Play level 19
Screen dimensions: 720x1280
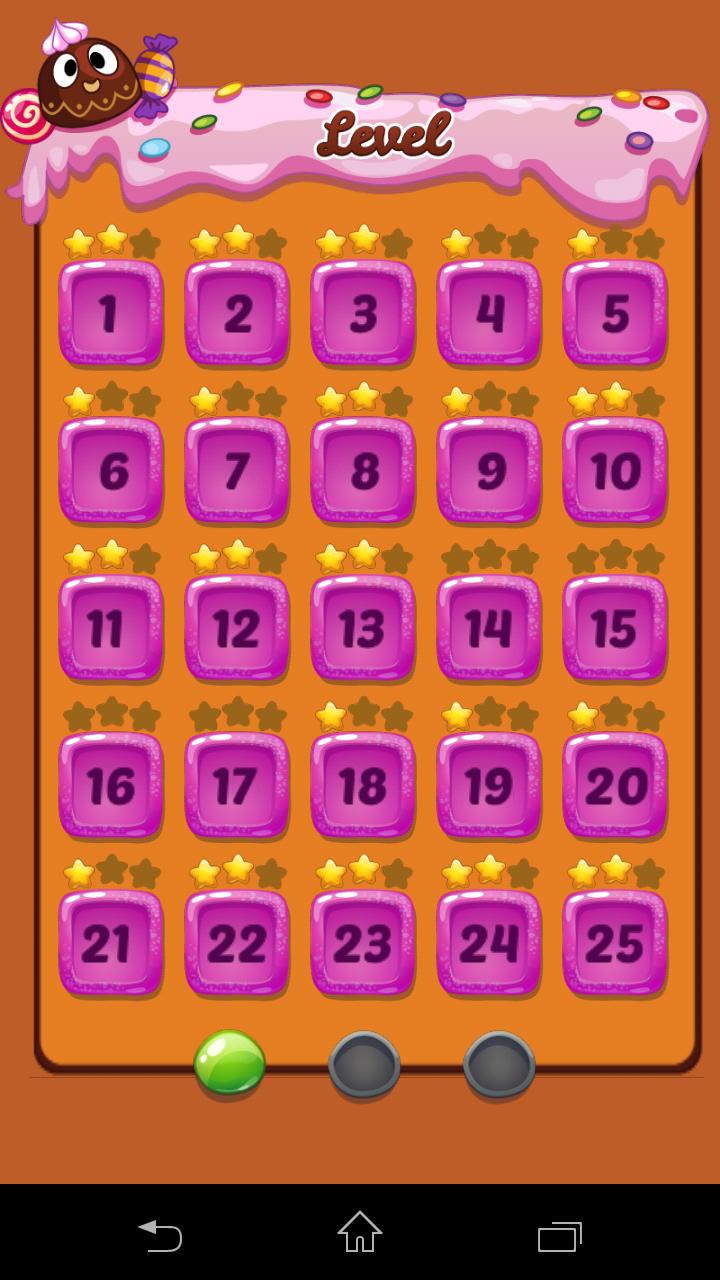pyautogui.click(x=488, y=785)
